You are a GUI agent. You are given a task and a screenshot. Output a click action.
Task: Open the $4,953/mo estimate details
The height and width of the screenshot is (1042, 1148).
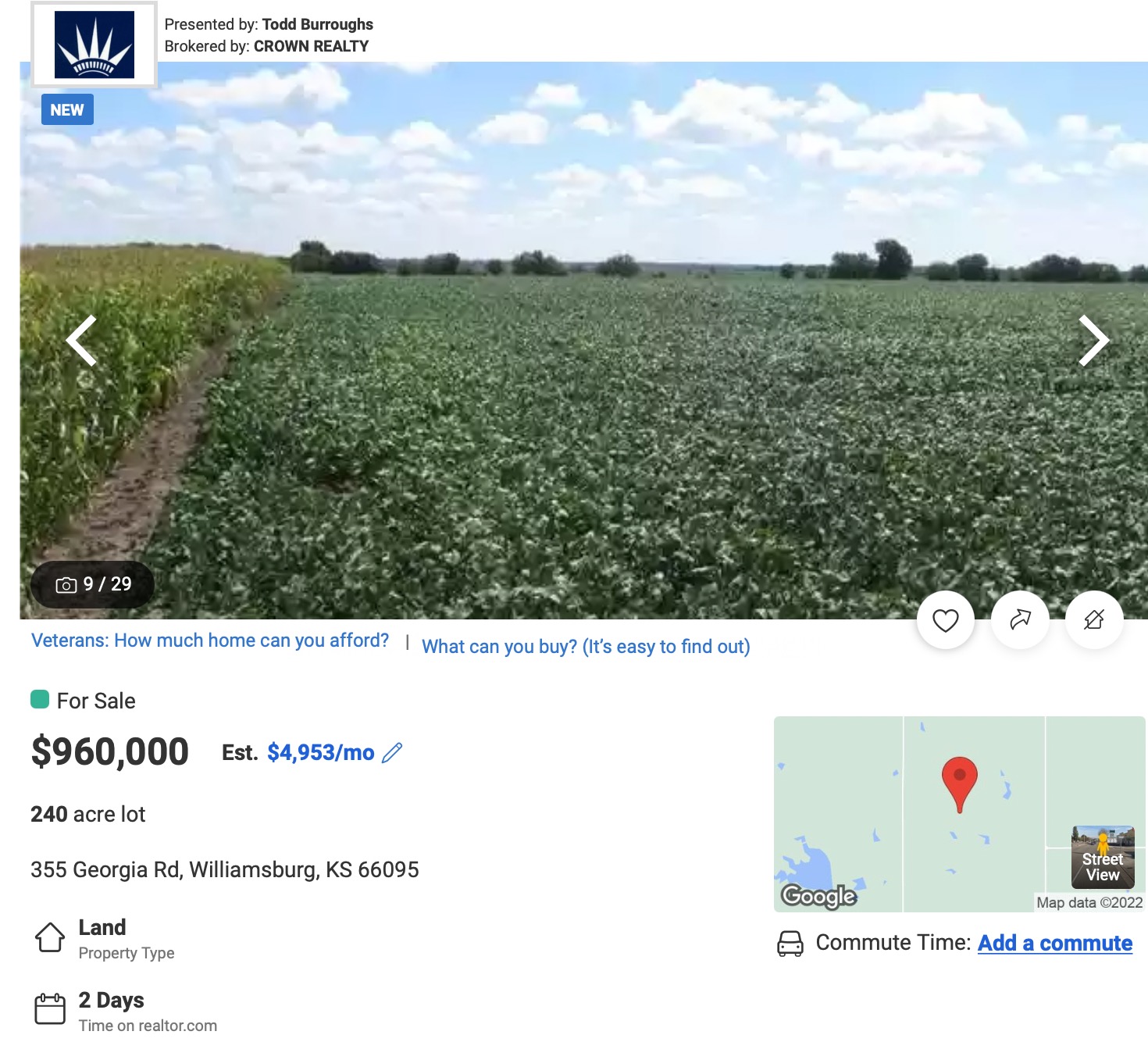coord(320,753)
